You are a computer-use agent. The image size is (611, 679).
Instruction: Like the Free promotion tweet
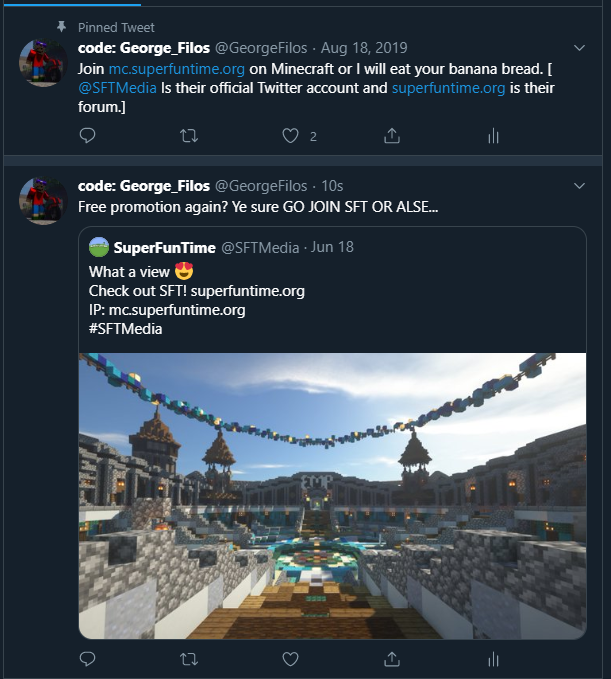click(290, 659)
